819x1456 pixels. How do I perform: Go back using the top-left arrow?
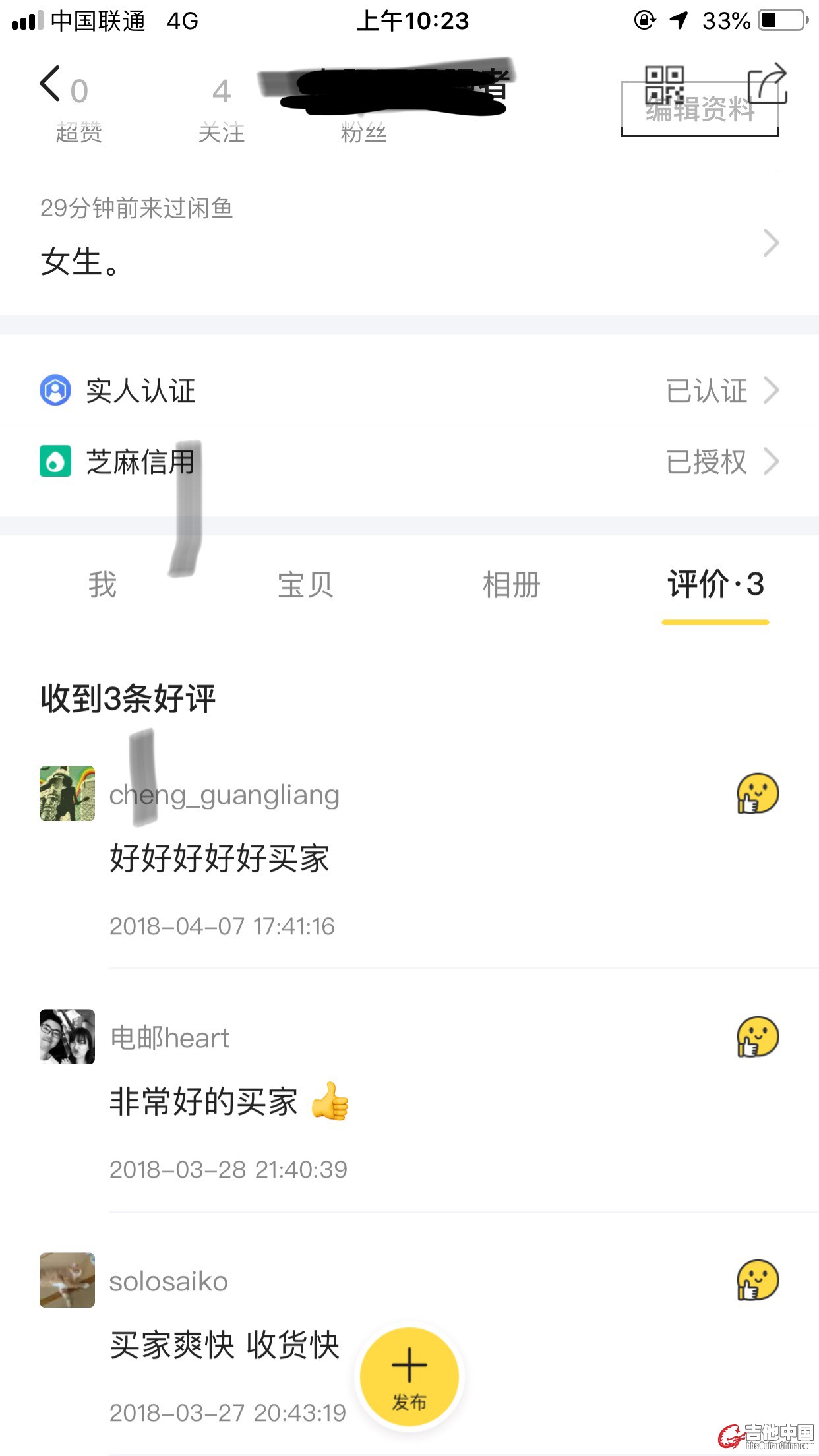[50, 84]
